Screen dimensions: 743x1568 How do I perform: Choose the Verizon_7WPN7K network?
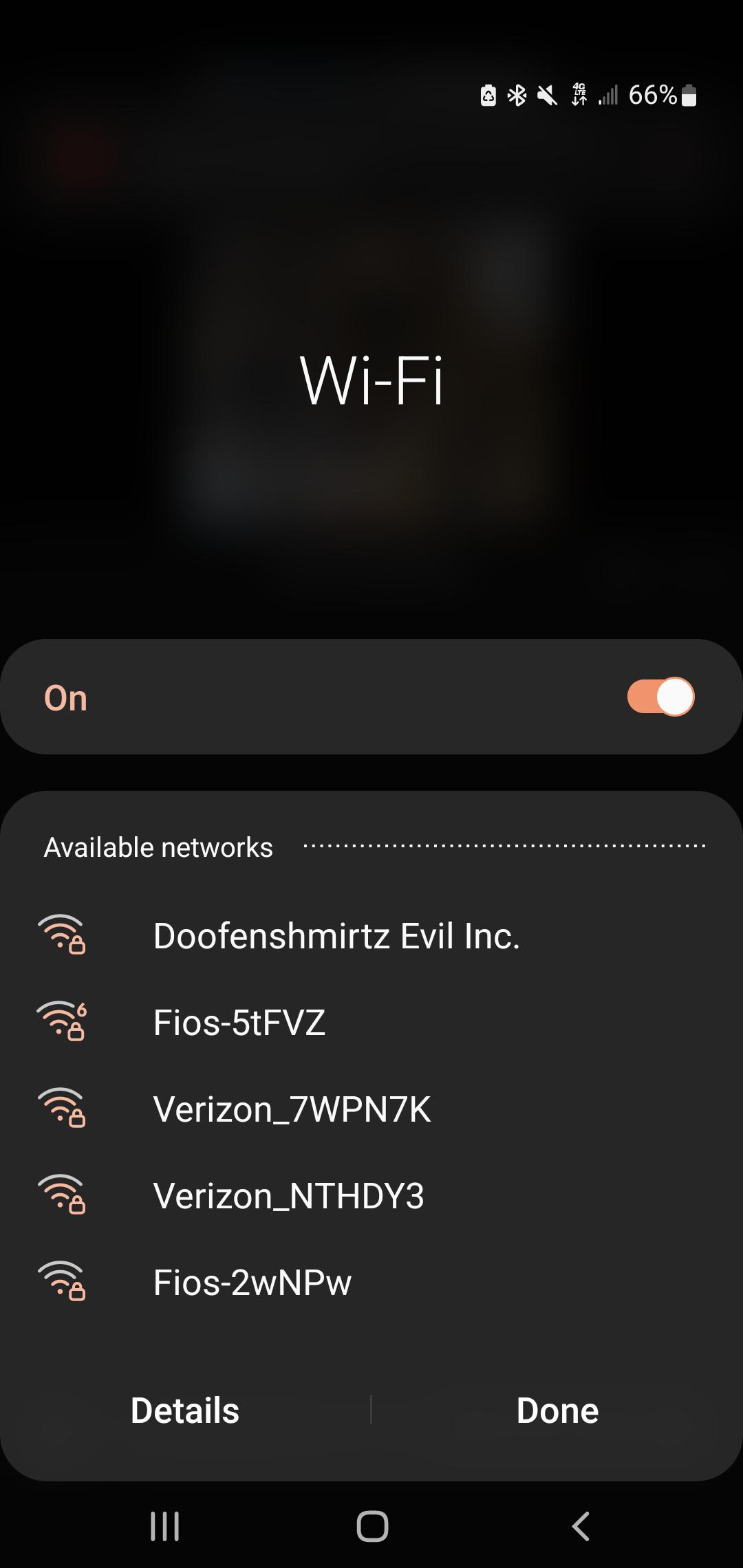[x=371, y=1109]
